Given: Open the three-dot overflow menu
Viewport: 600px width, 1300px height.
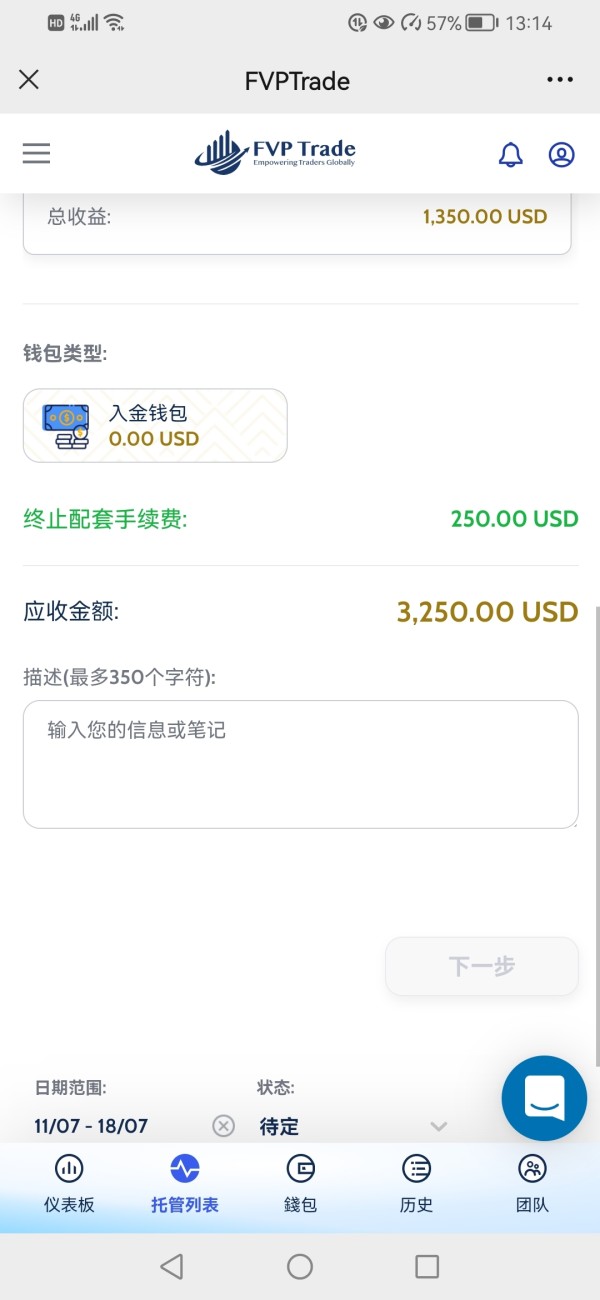Looking at the screenshot, I should click(x=560, y=80).
